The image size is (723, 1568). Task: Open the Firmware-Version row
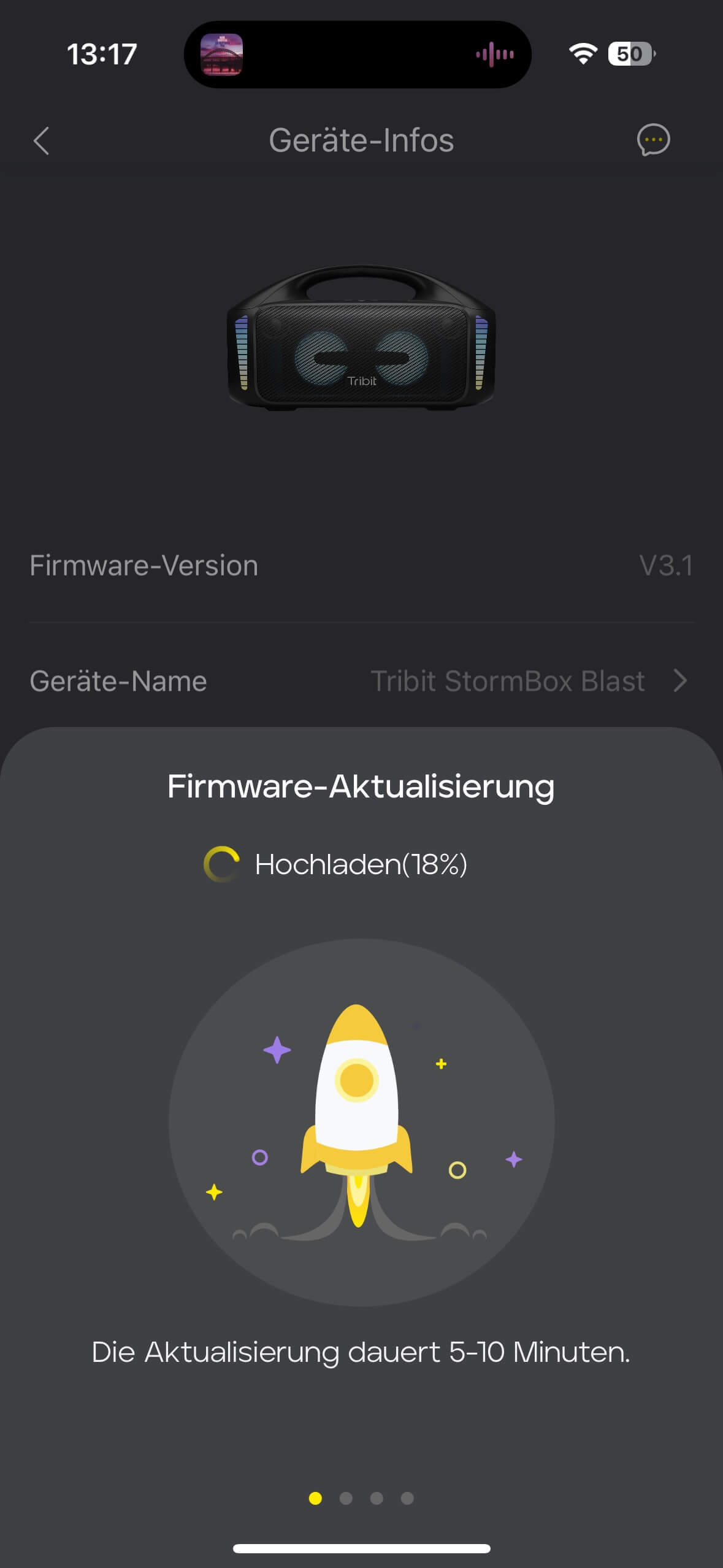[x=361, y=566]
